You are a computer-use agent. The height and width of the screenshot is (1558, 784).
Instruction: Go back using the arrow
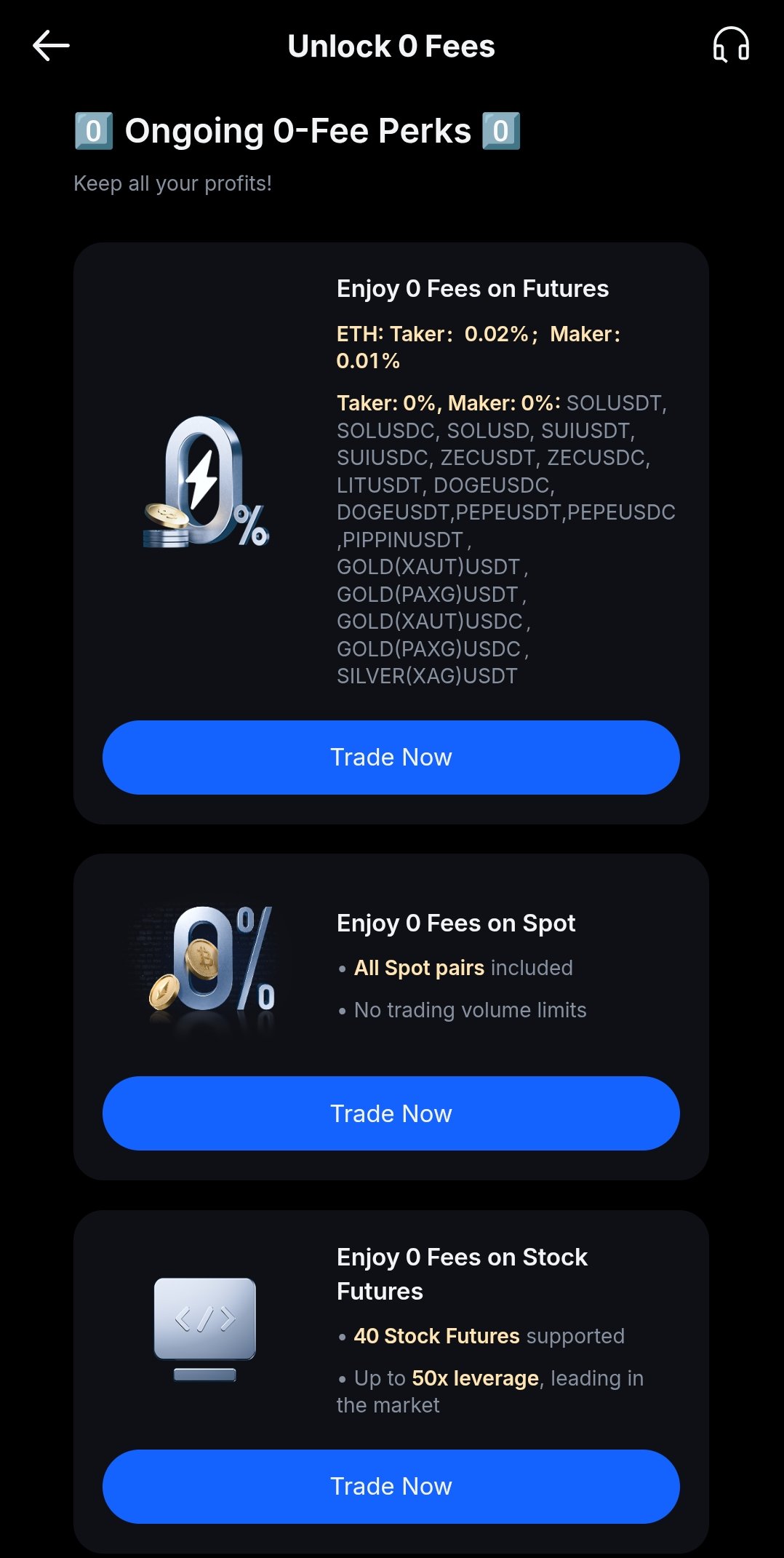click(x=51, y=46)
